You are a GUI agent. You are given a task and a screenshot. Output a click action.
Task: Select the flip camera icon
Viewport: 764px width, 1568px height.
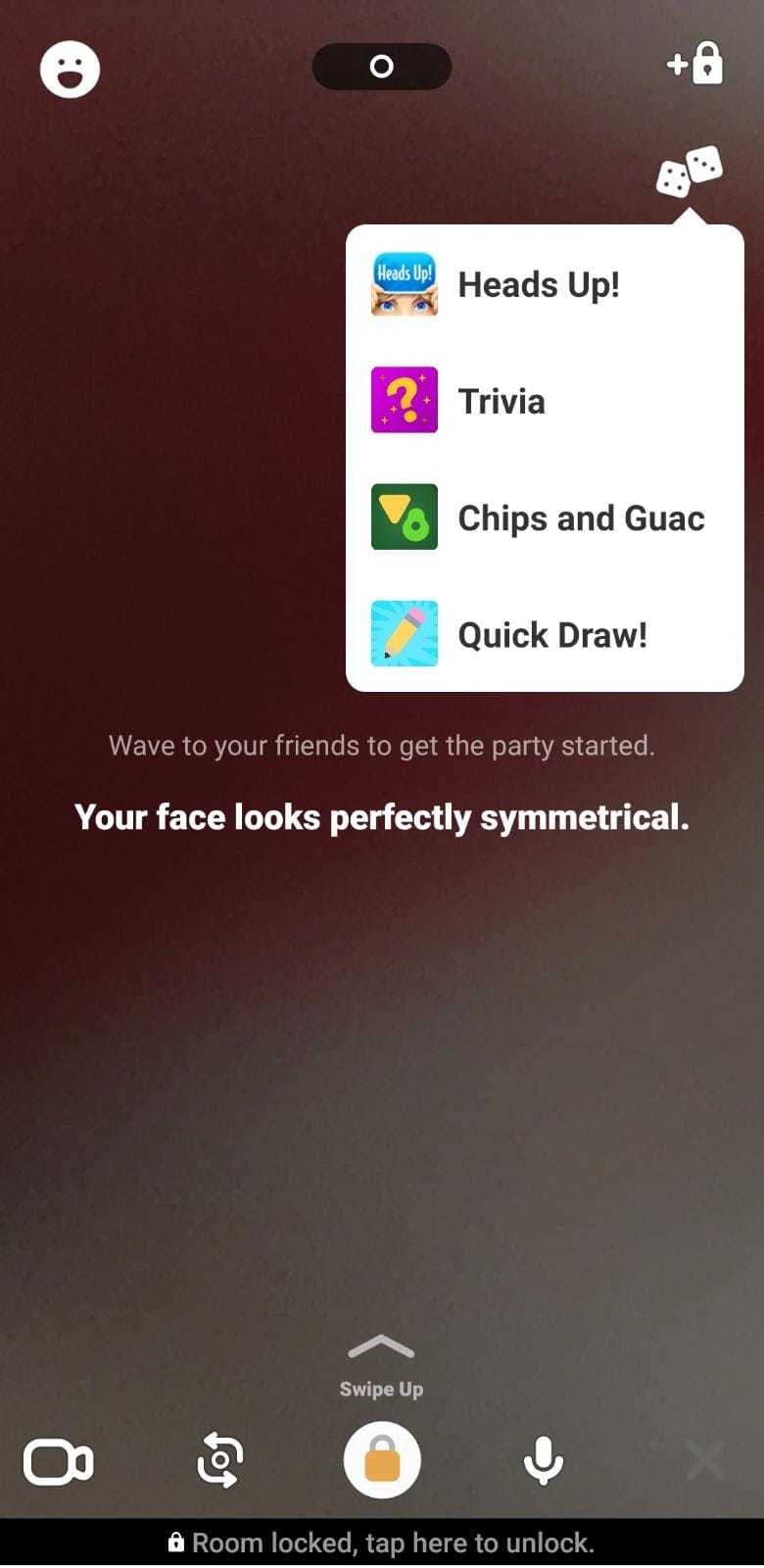tap(219, 1459)
